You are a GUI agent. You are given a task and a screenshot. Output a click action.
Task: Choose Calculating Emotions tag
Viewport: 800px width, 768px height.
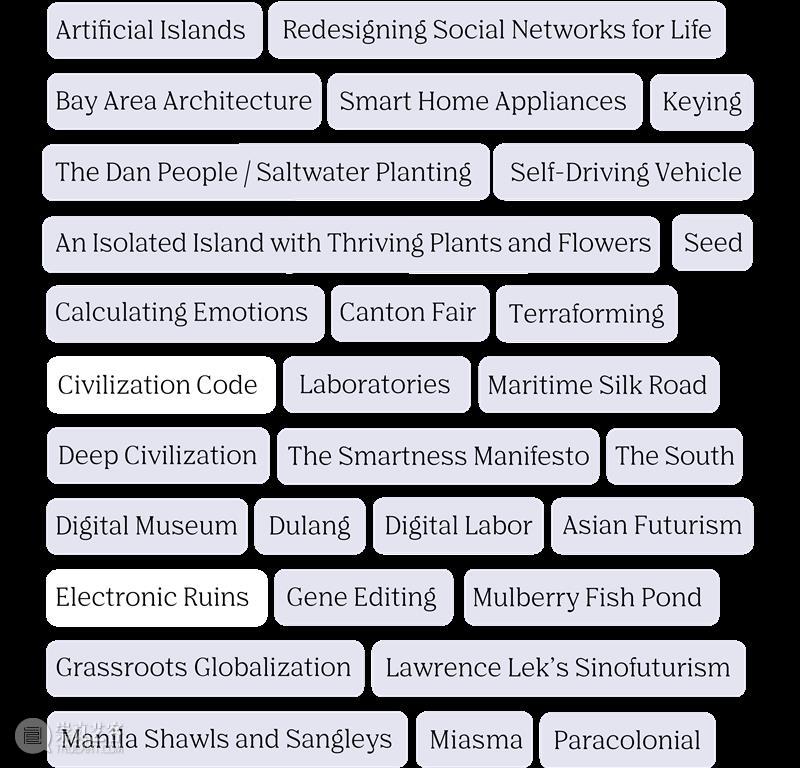coord(184,313)
